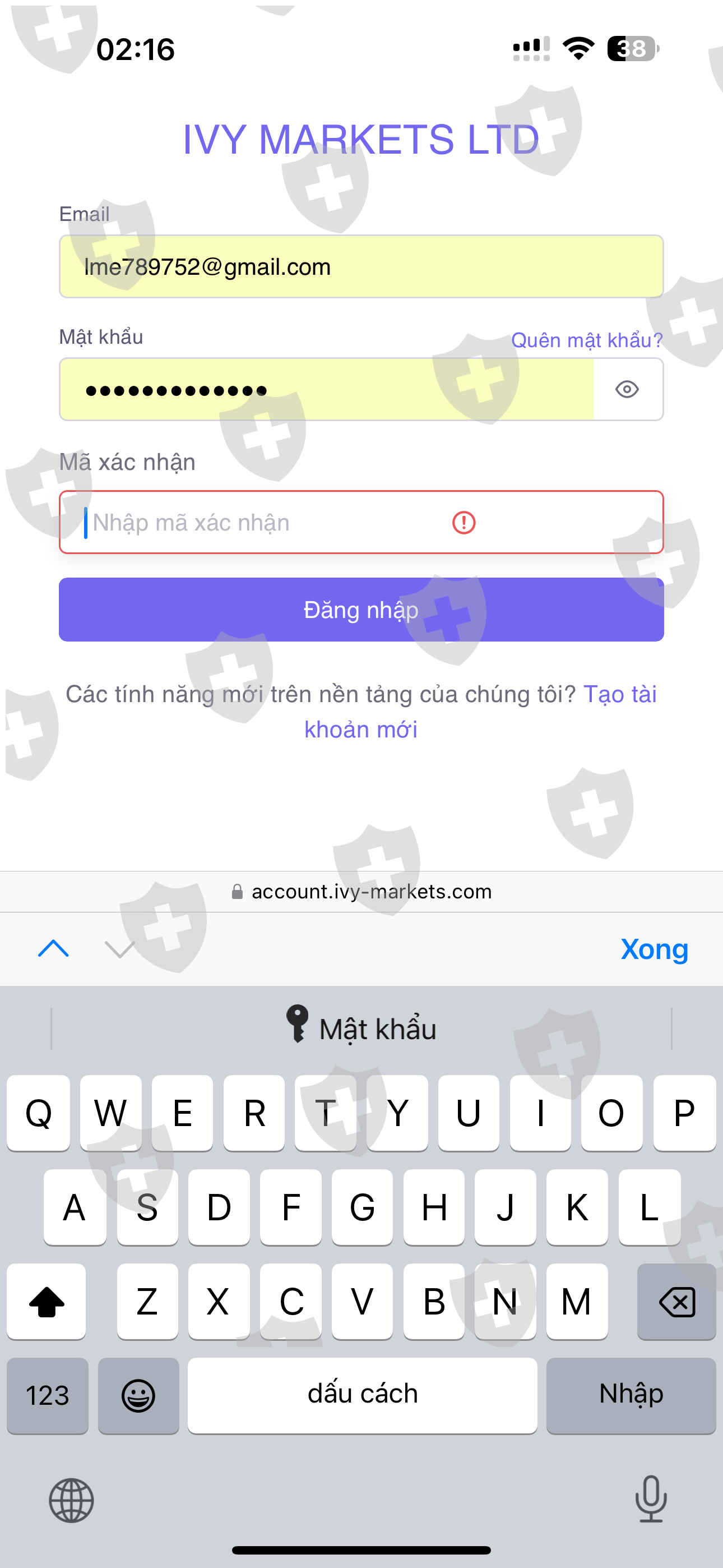Open Tạo tài khoản mới link
723x1568 pixels.
click(481, 712)
